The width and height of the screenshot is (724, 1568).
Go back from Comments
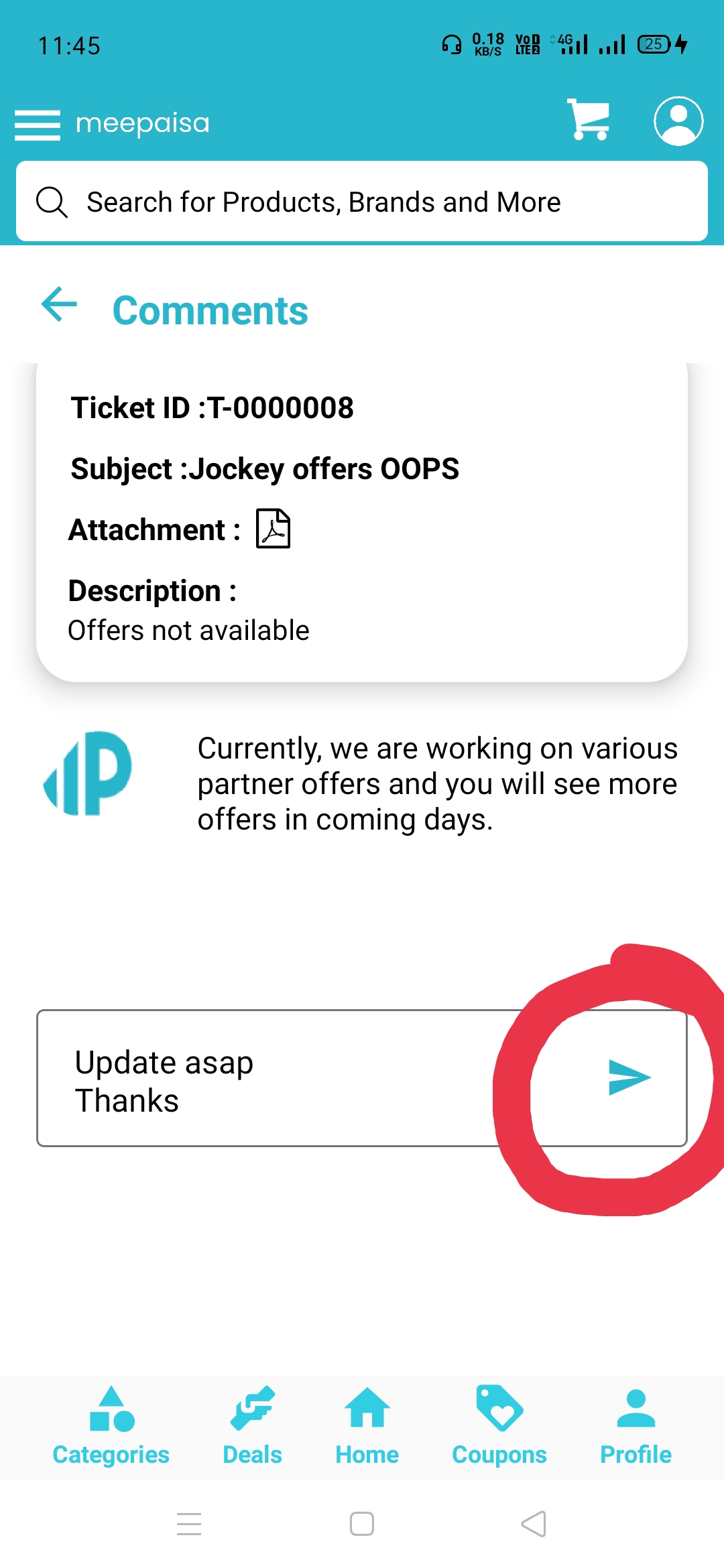click(59, 305)
